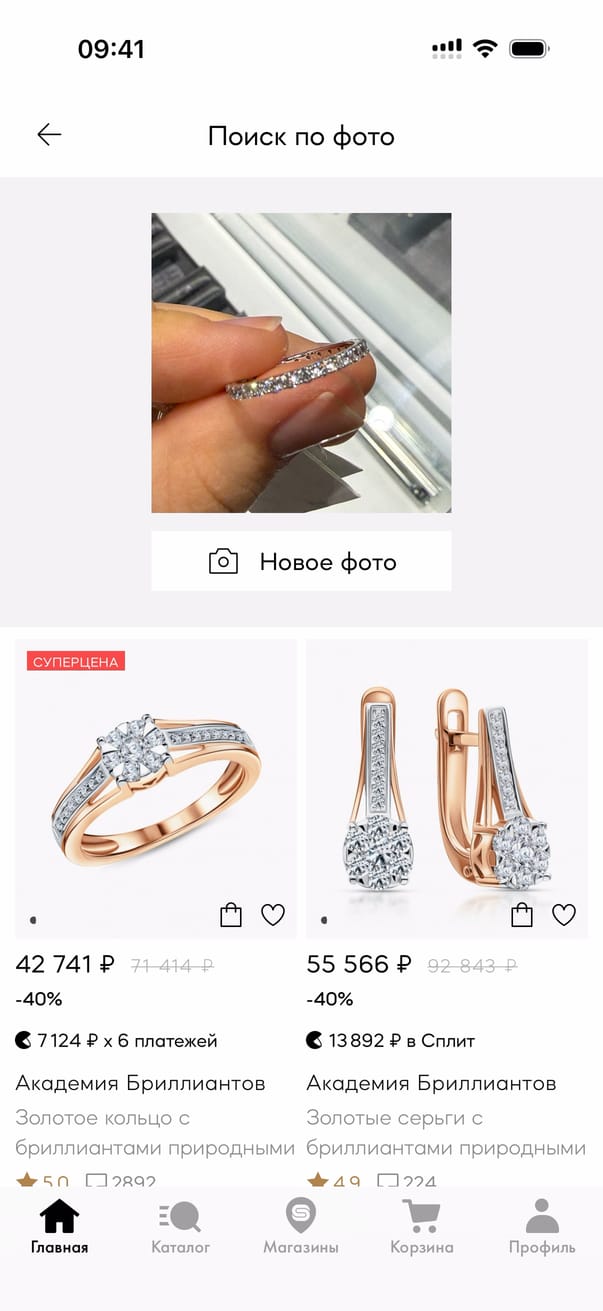Add the gold earrings to the cart
The height and width of the screenshot is (1311, 603).
(x=522, y=915)
